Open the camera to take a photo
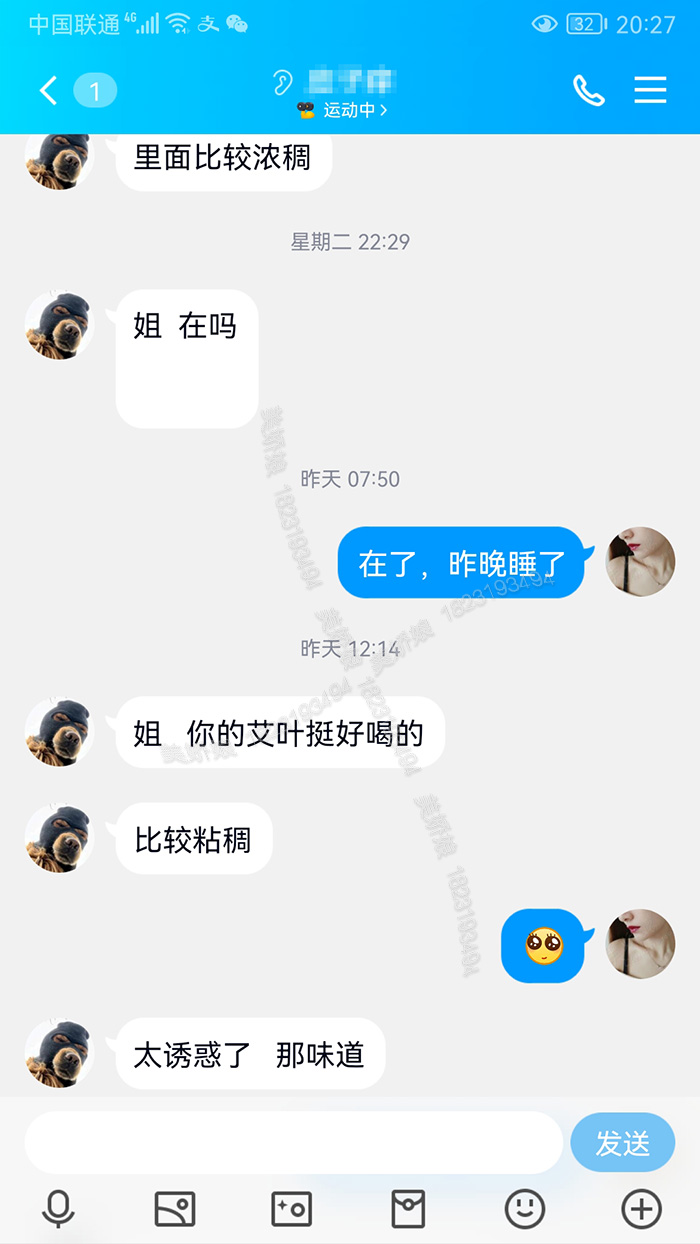The width and height of the screenshot is (700, 1244). click(292, 1209)
